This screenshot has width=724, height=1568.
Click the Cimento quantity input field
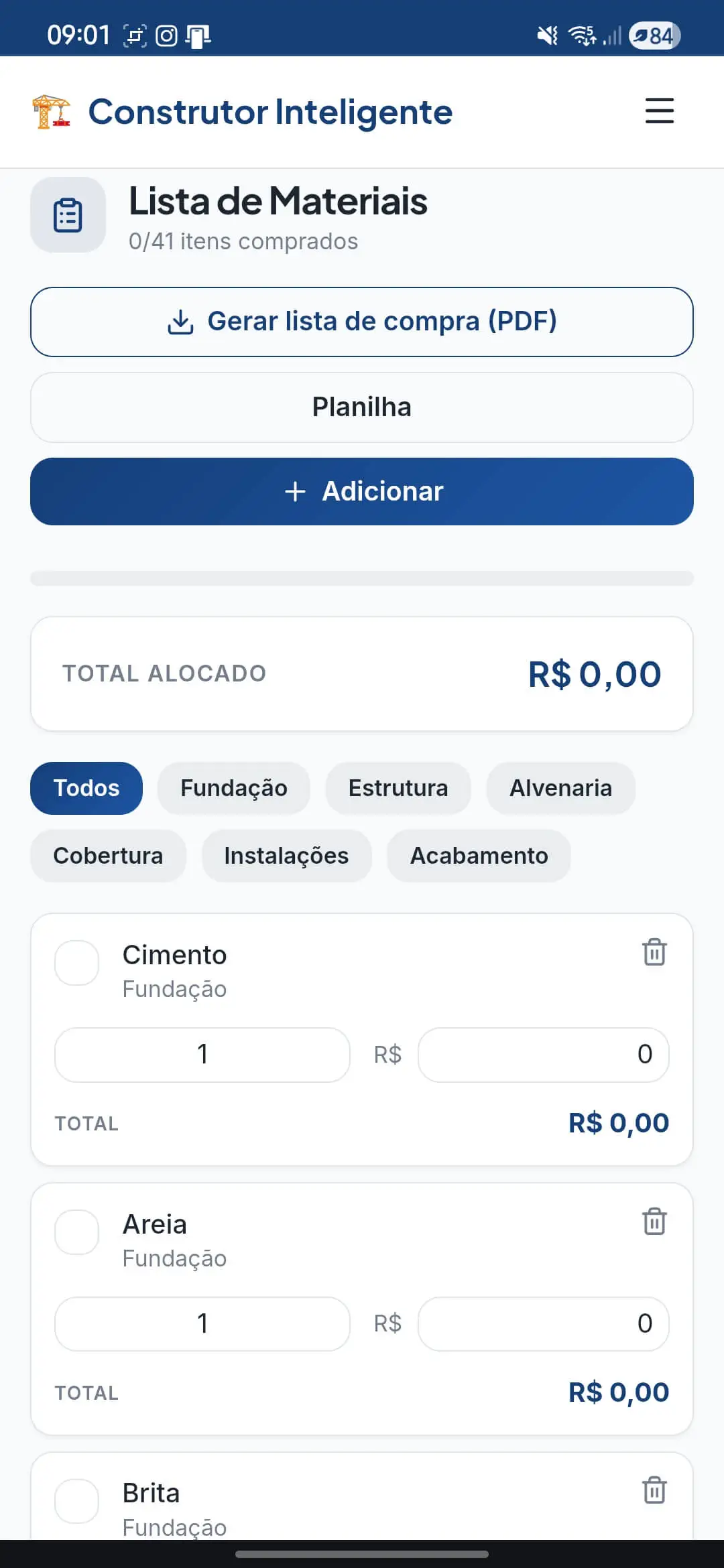201,1053
